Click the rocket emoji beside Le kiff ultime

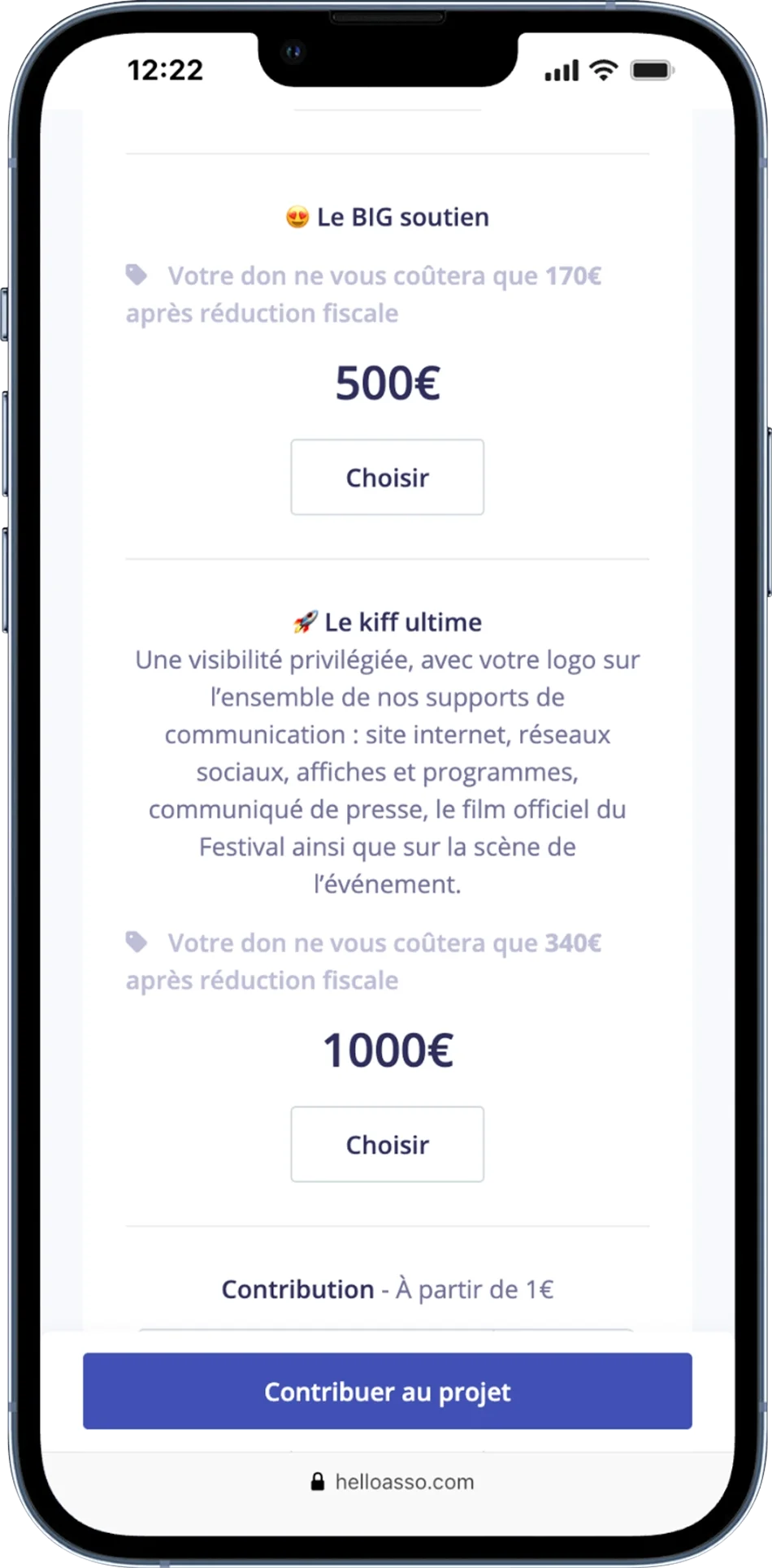coord(302,620)
